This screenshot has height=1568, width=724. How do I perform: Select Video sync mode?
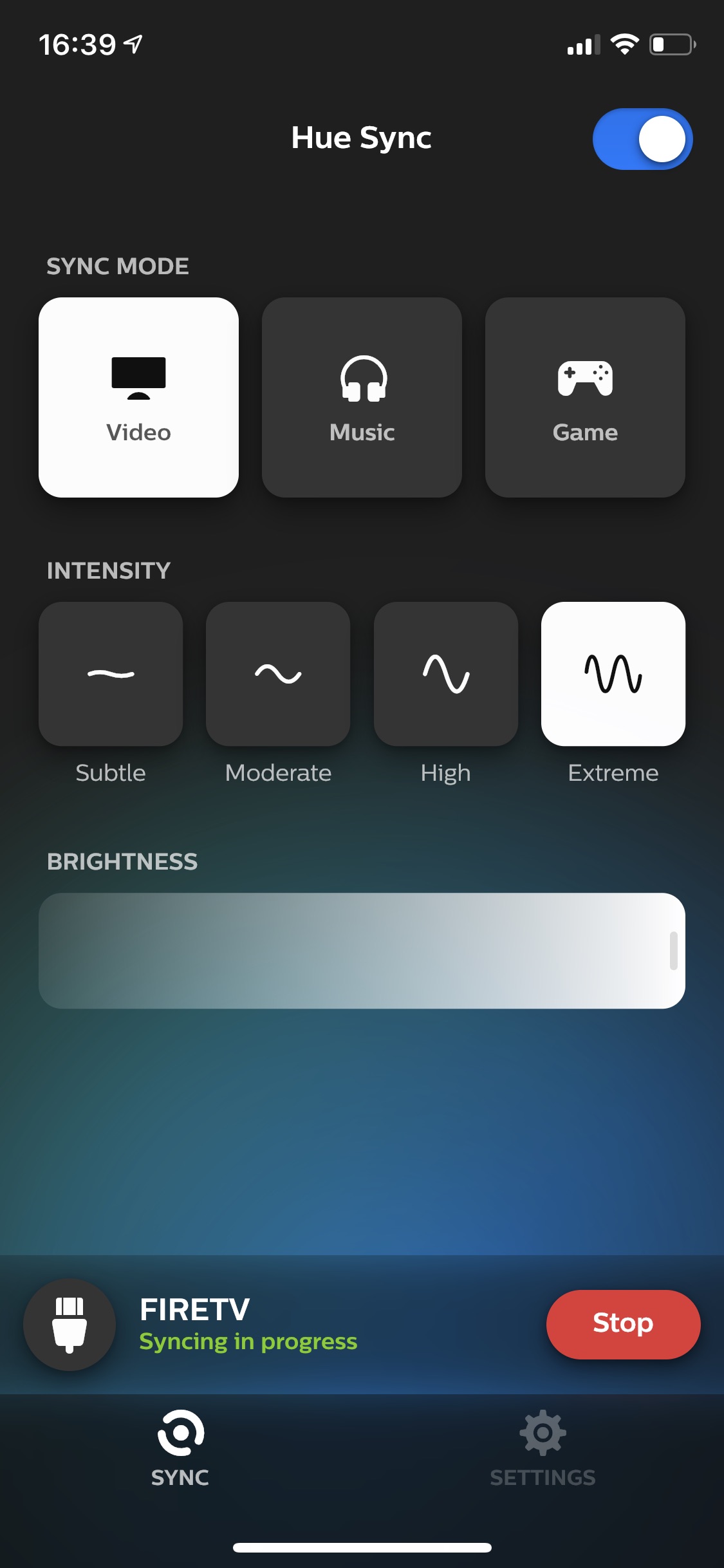pyautogui.click(x=138, y=397)
